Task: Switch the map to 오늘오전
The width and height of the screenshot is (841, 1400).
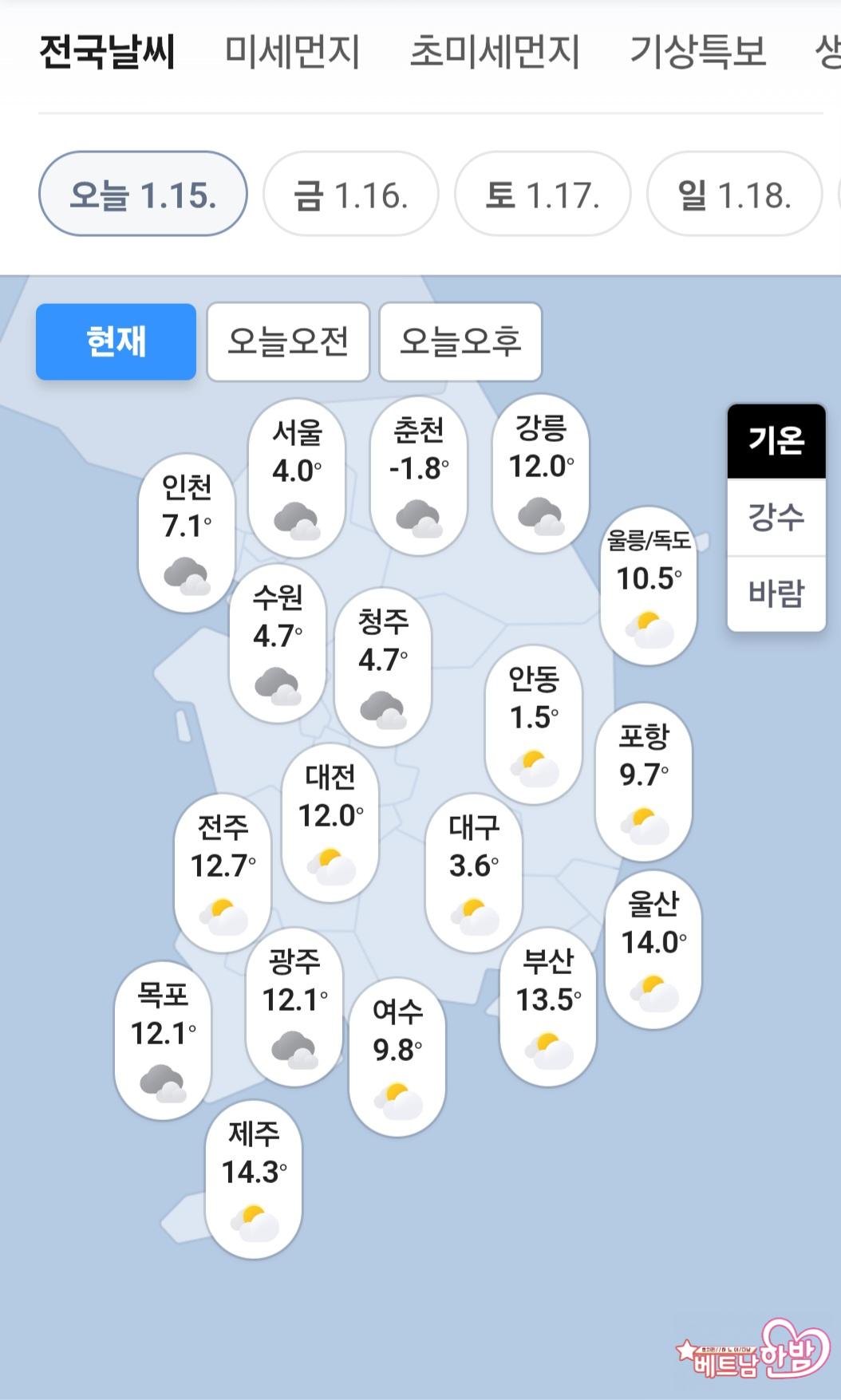Action: point(288,341)
